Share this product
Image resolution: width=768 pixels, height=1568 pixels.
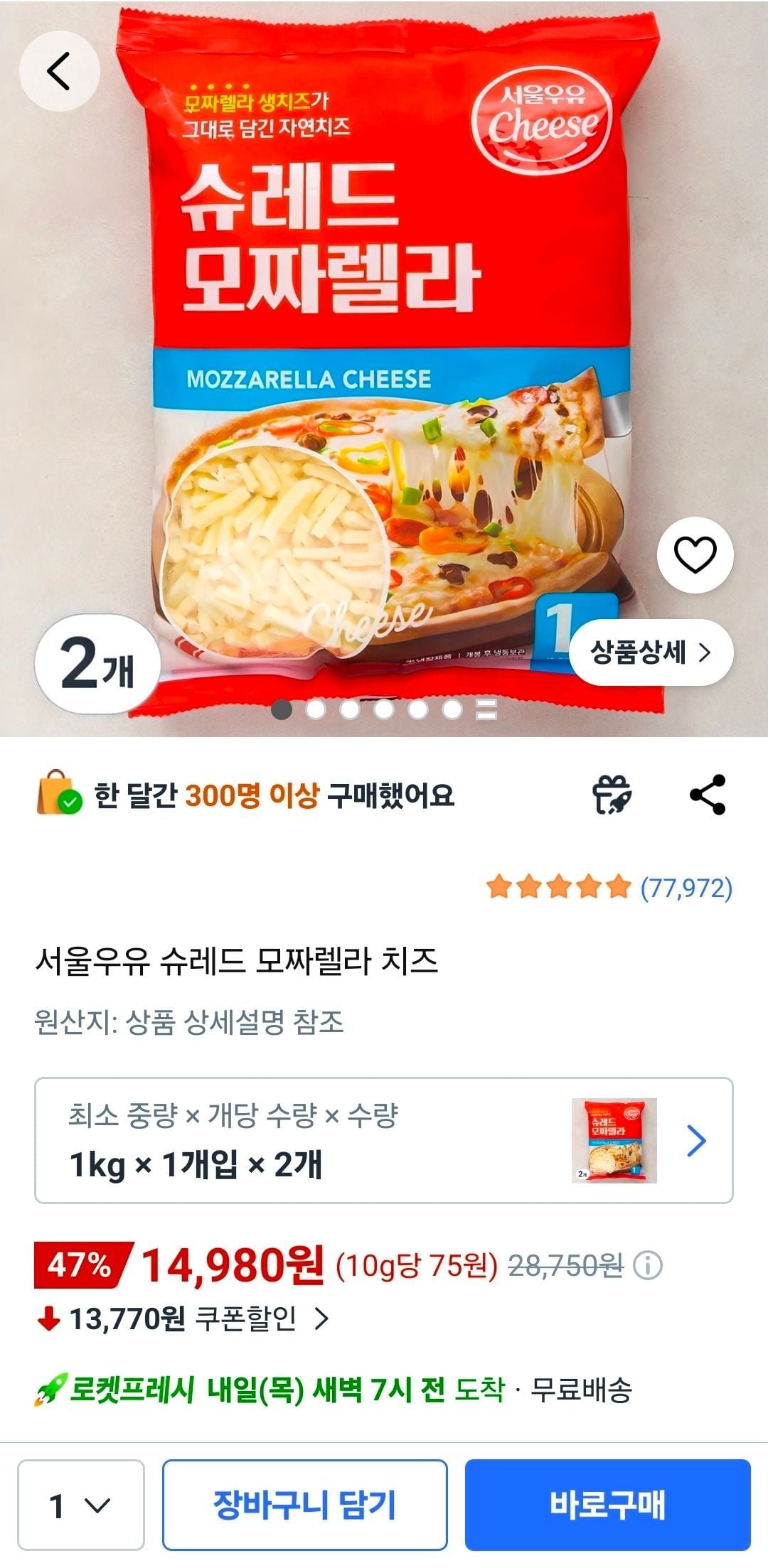708,794
